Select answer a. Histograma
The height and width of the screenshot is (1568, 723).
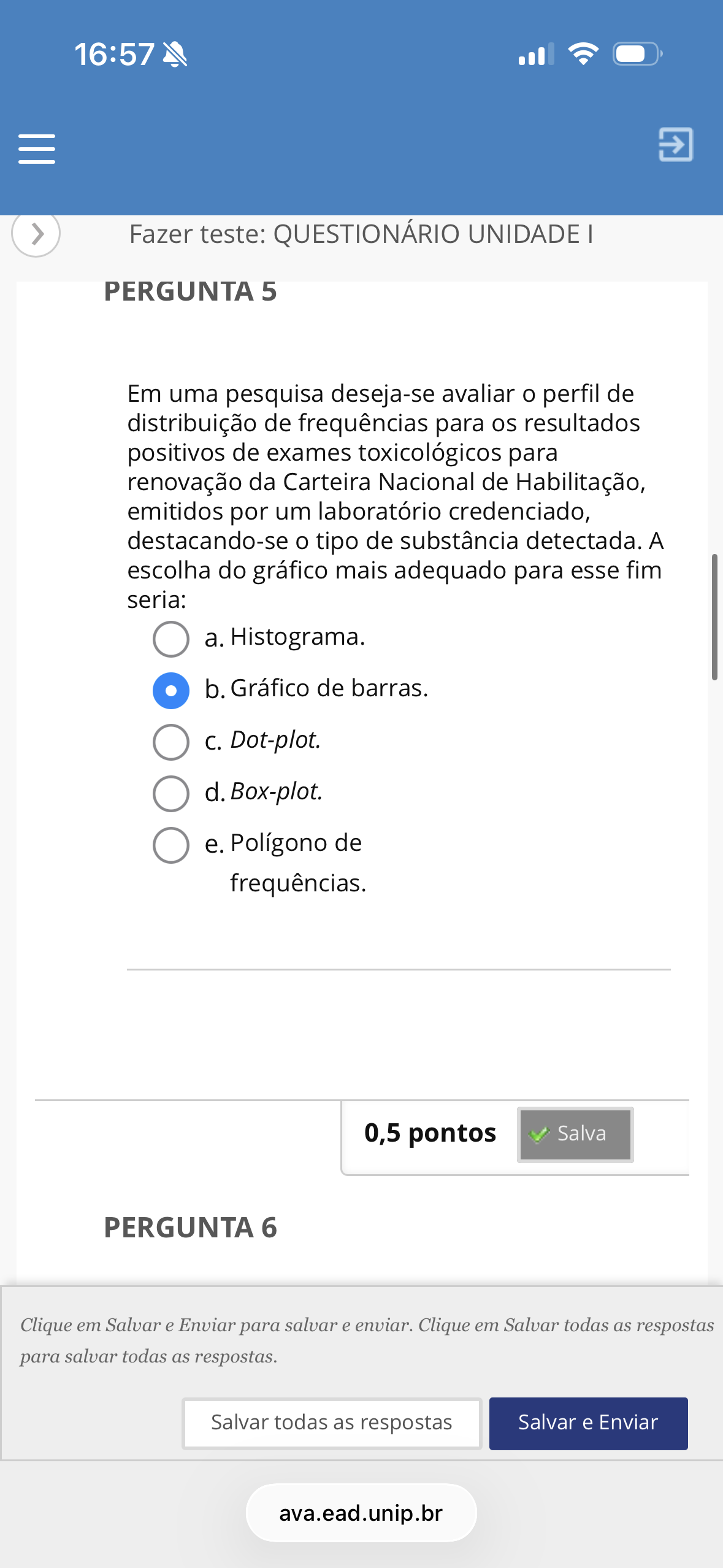click(171, 639)
